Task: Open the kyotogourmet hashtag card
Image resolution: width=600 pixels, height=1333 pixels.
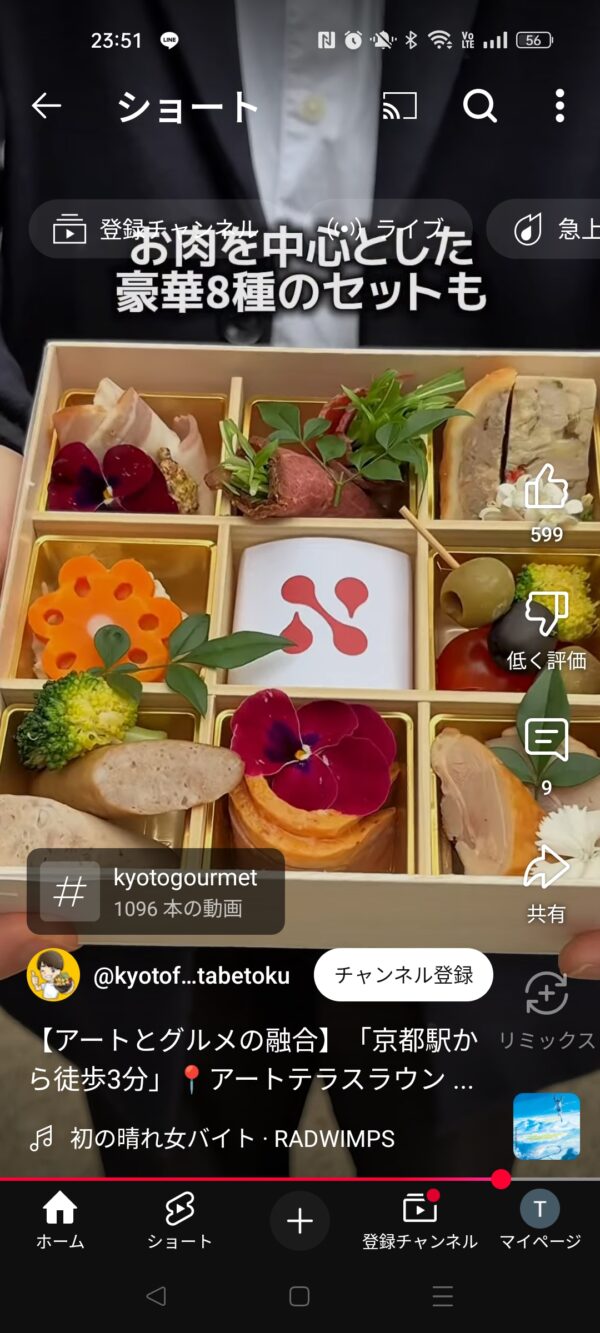Action: 156,892
